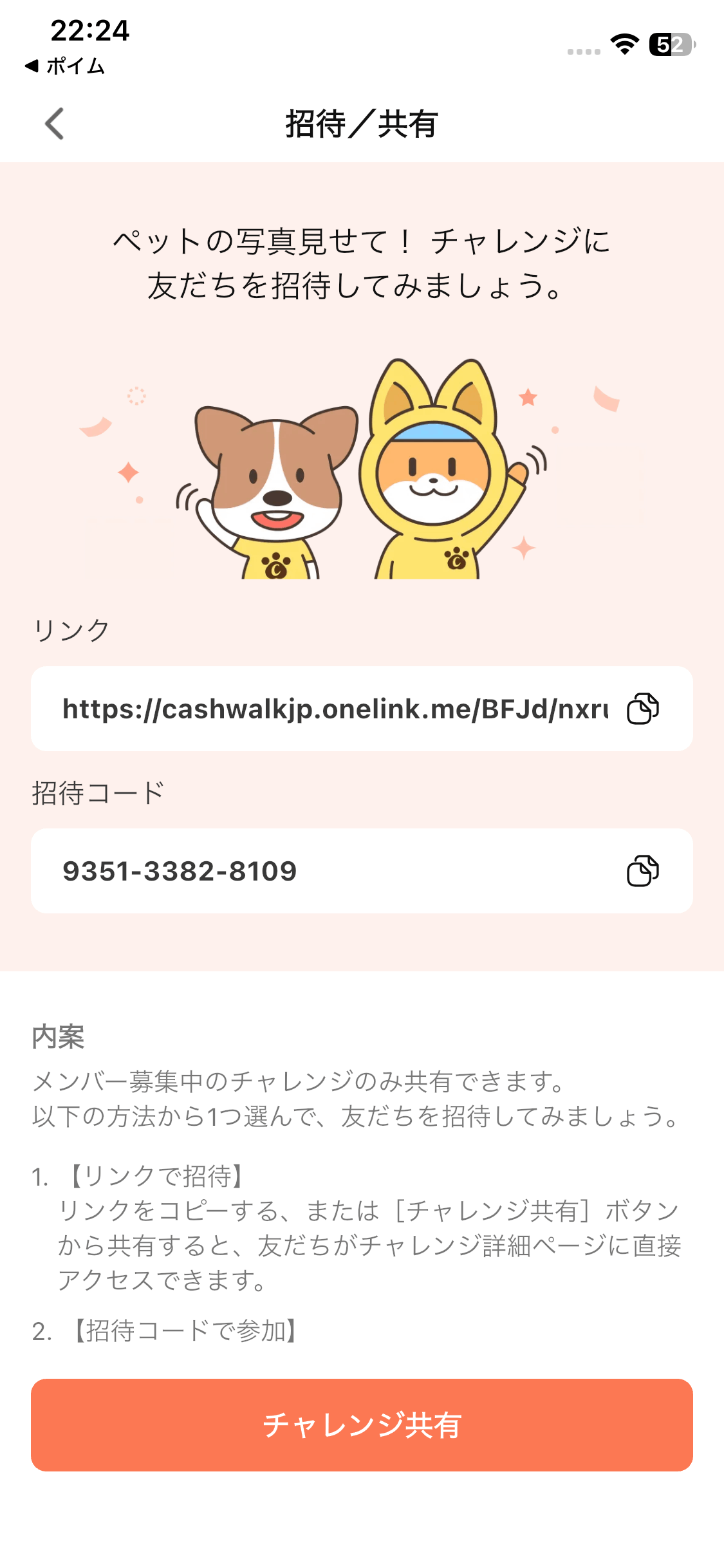This screenshot has width=724, height=1568.
Task: Tap the チャレンジ共有 button
Action: click(x=362, y=1424)
